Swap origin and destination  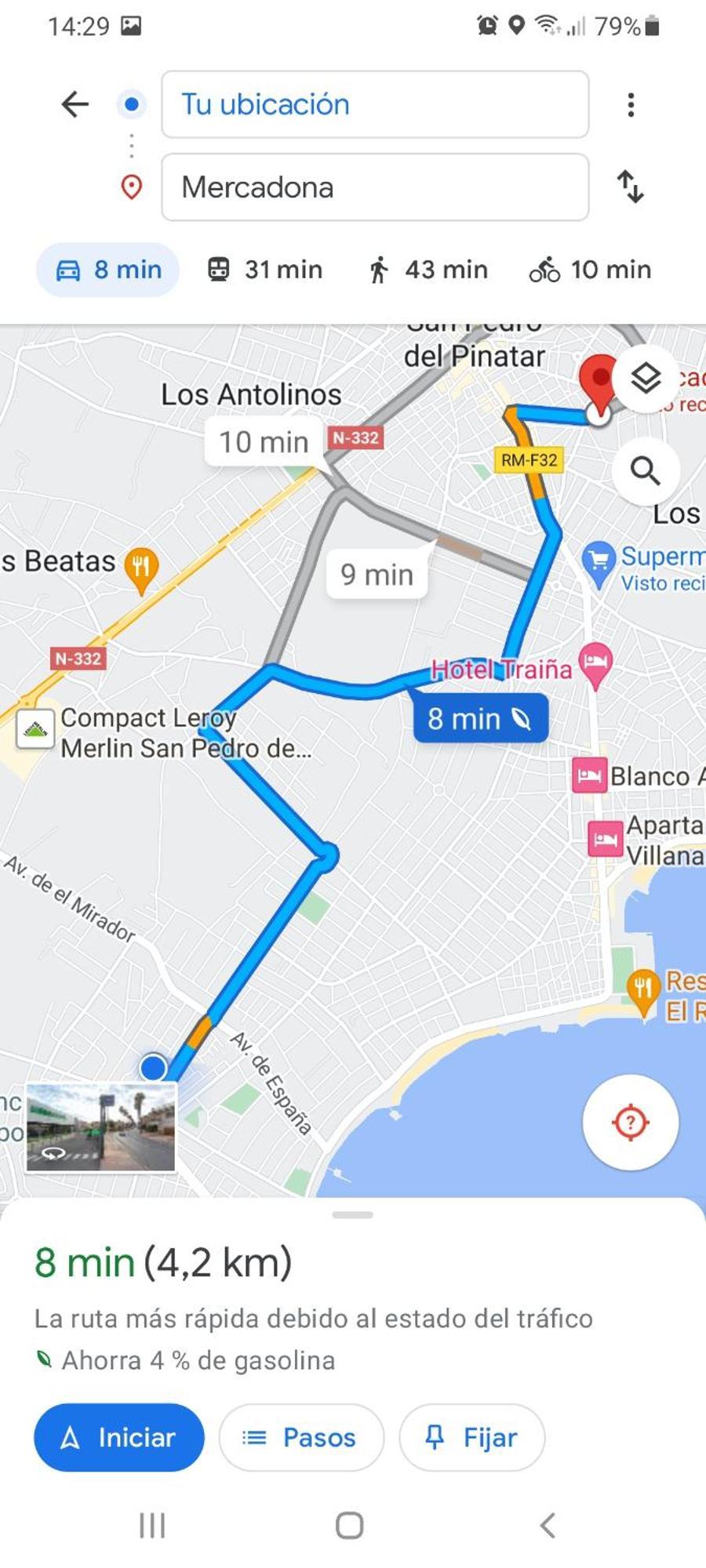tap(631, 187)
